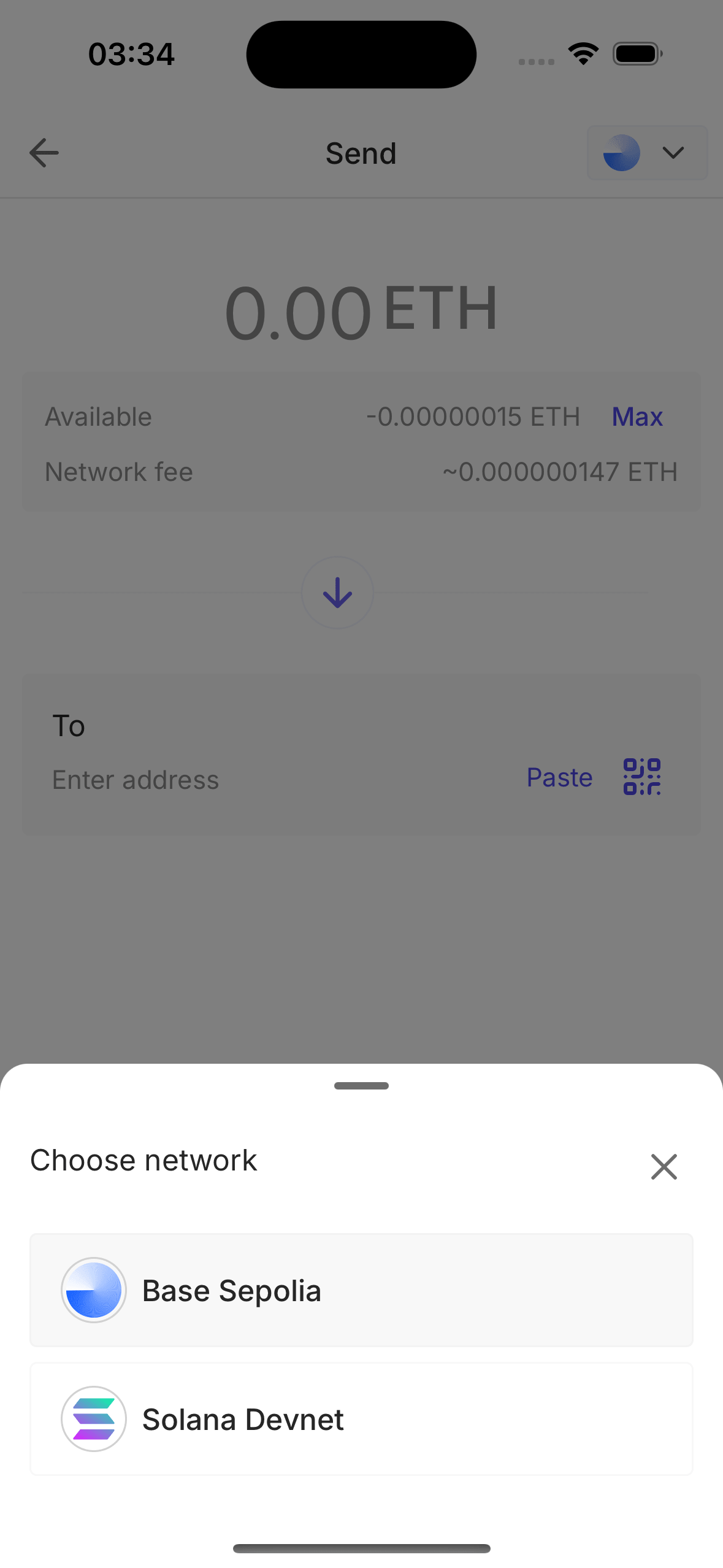723x1568 pixels.
Task: Tap the QR code scanner icon
Action: click(x=641, y=777)
